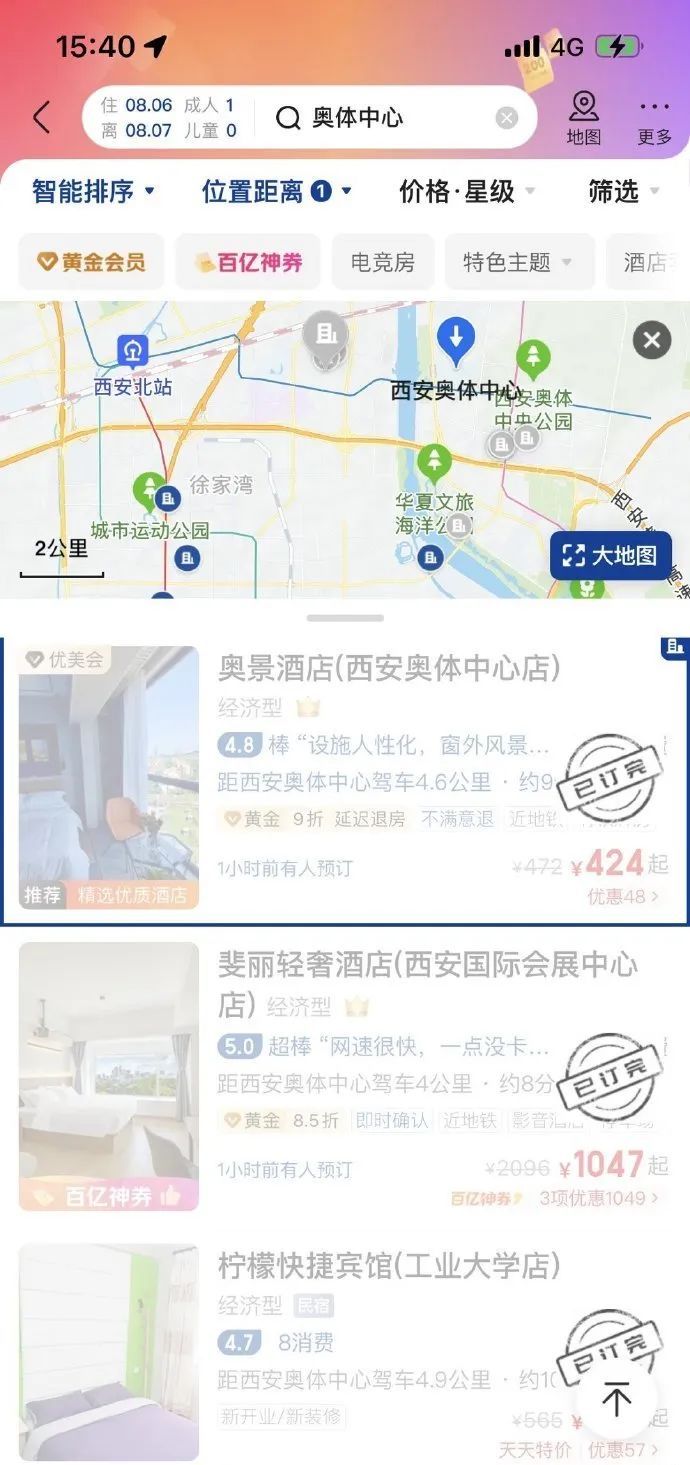Image resolution: width=690 pixels, height=1465 pixels.
Task: Change the check-in and check-out dates
Action: click(168, 117)
